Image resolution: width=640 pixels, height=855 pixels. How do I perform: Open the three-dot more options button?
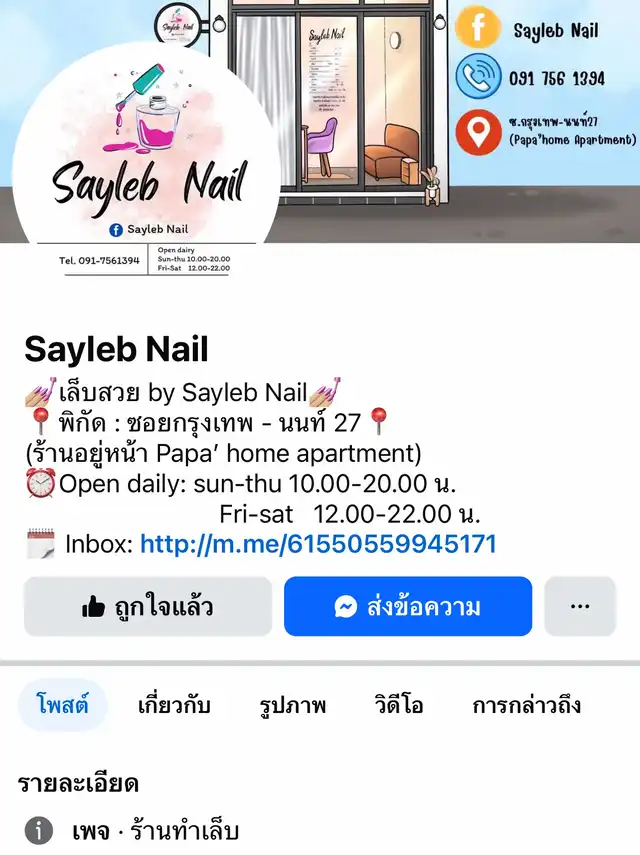coord(580,606)
